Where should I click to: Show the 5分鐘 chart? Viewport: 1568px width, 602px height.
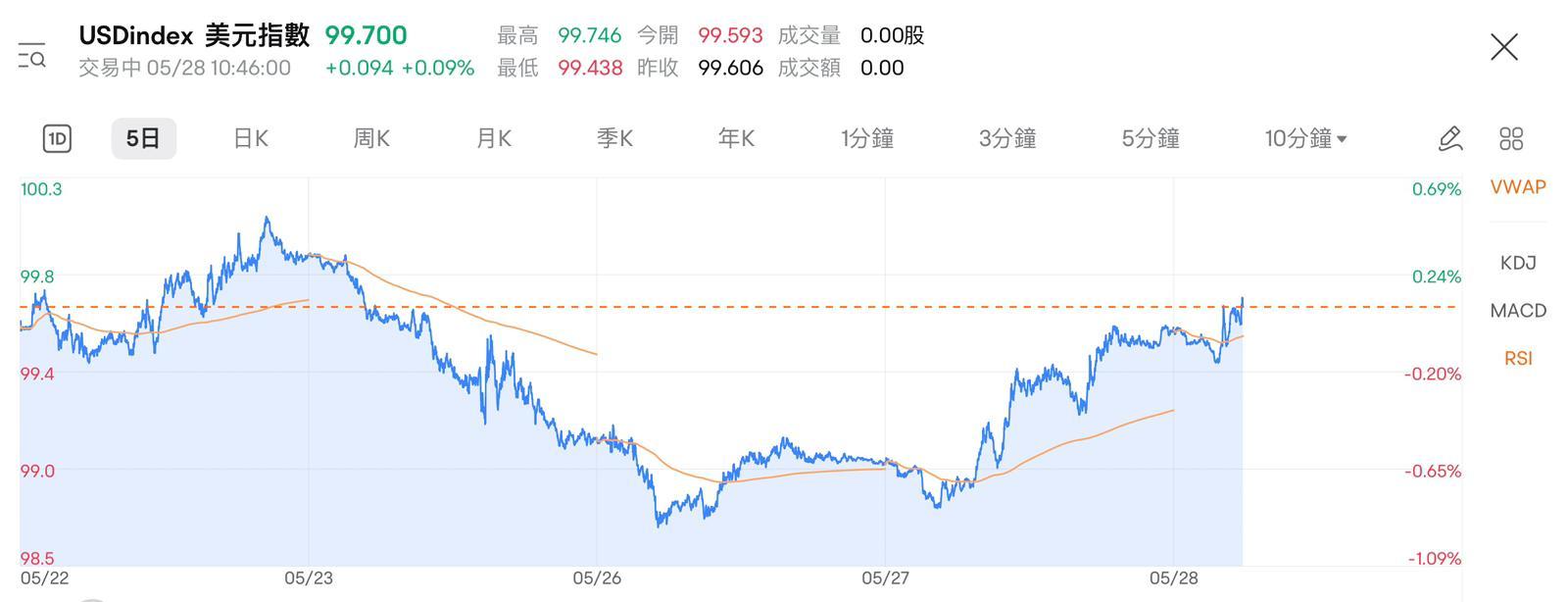coord(1151,138)
